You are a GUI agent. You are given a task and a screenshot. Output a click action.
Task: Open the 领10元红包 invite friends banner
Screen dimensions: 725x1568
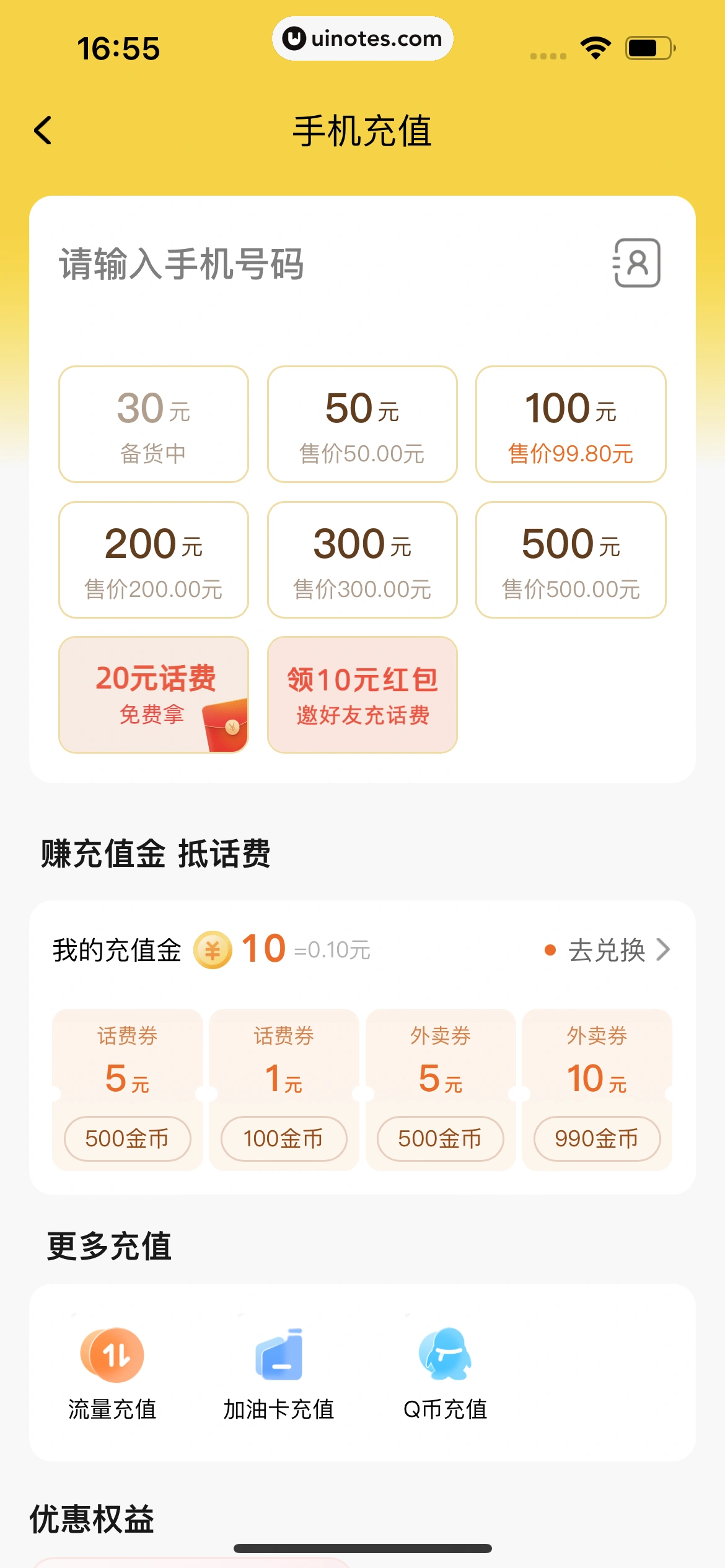point(362,695)
